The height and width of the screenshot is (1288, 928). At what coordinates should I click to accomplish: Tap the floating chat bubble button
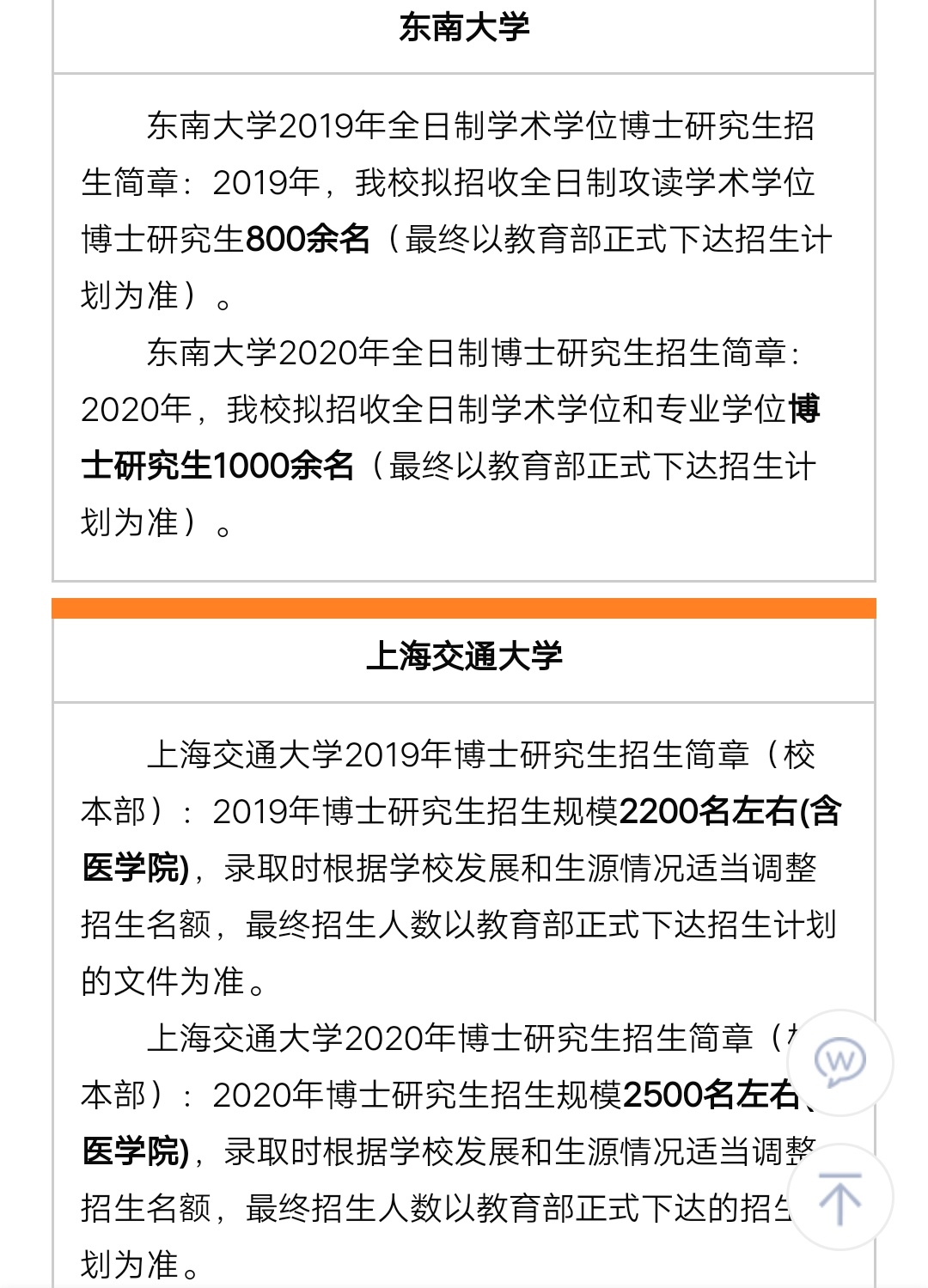pyautogui.click(x=839, y=1063)
